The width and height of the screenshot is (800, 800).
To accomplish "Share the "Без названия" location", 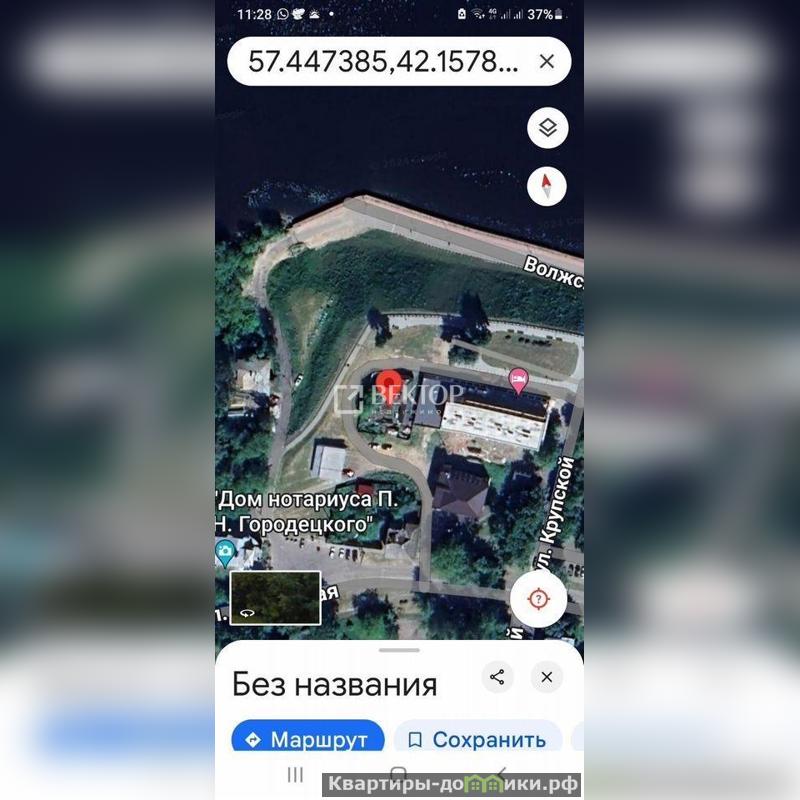I will [x=497, y=677].
